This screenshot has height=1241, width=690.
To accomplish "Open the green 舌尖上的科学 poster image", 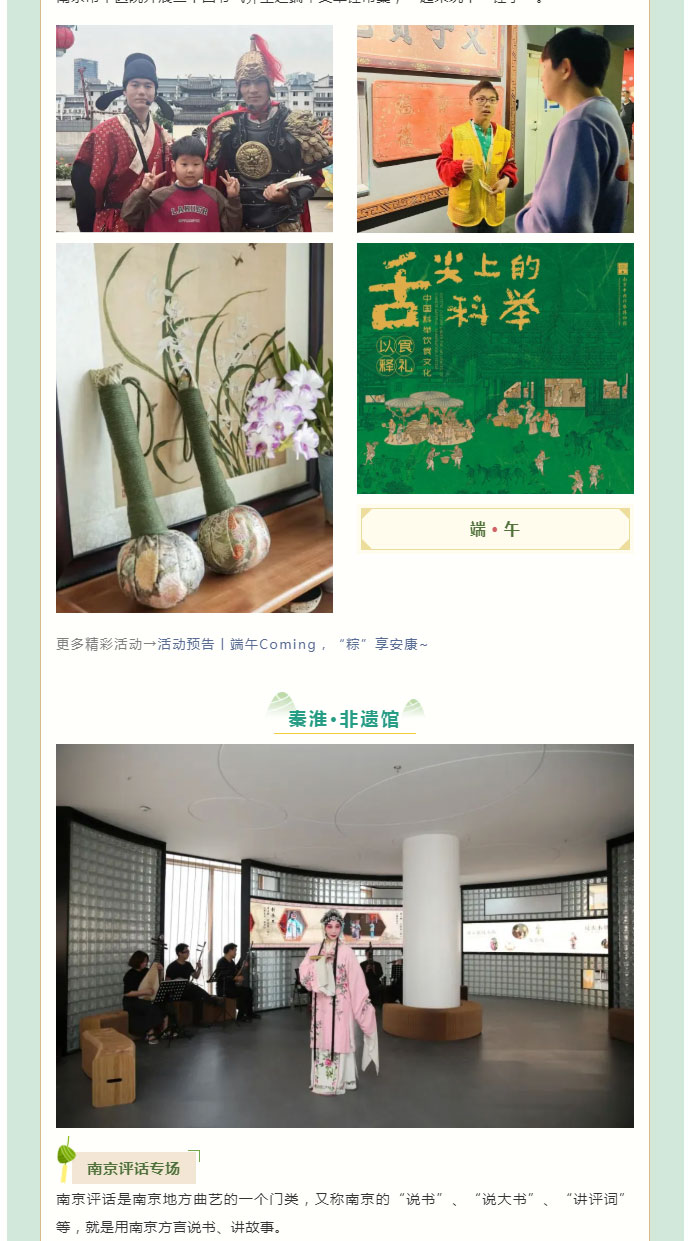I will point(495,369).
